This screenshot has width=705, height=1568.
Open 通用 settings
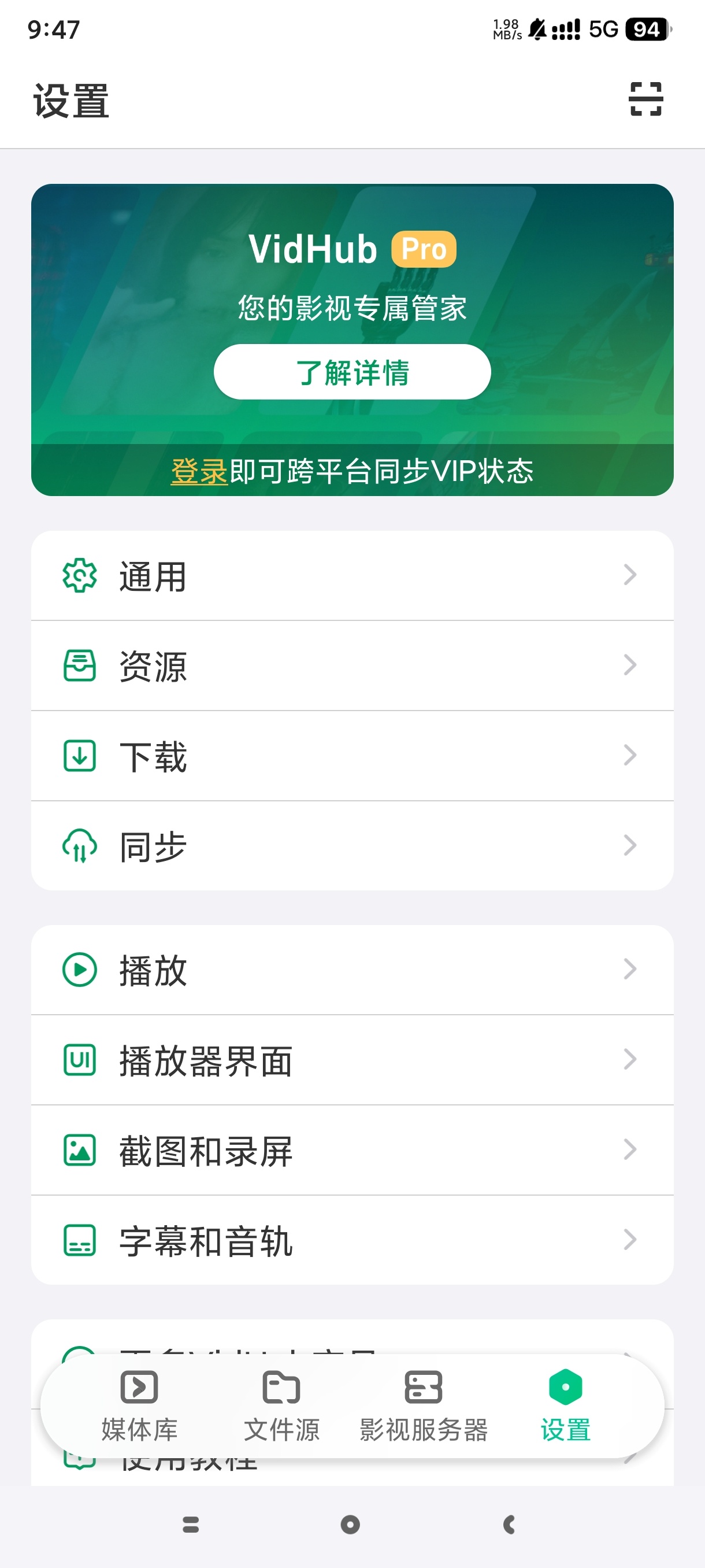point(352,576)
